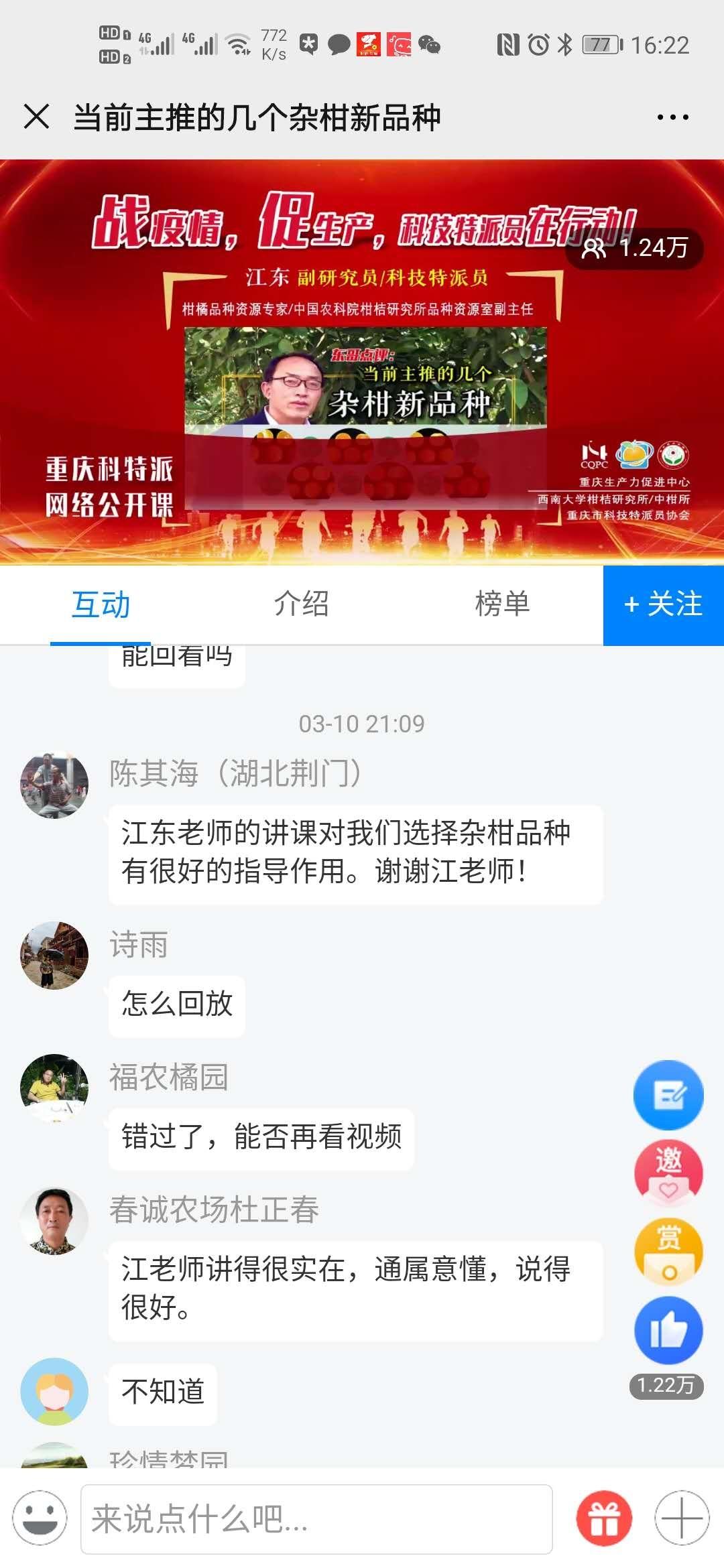Switch to the 榜单 tab
This screenshot has width=724, height=1568.
pos(502,604)
